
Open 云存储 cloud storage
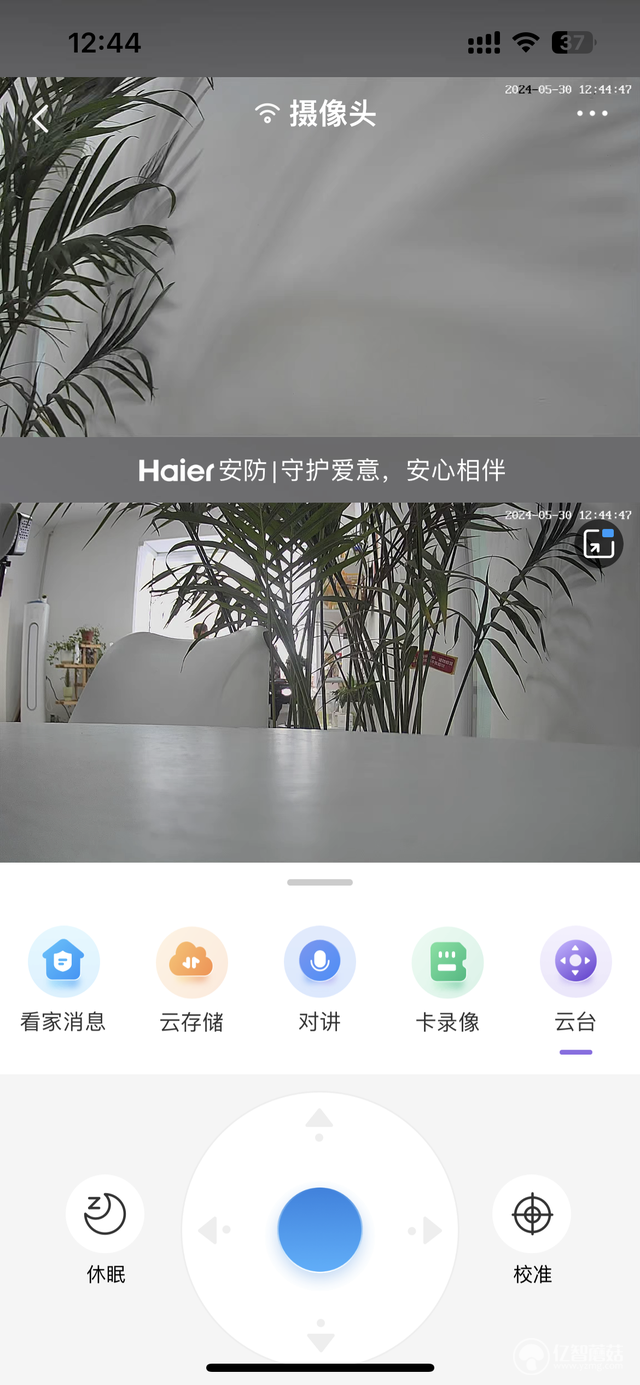pyautogui.click(x=191, y=963)
